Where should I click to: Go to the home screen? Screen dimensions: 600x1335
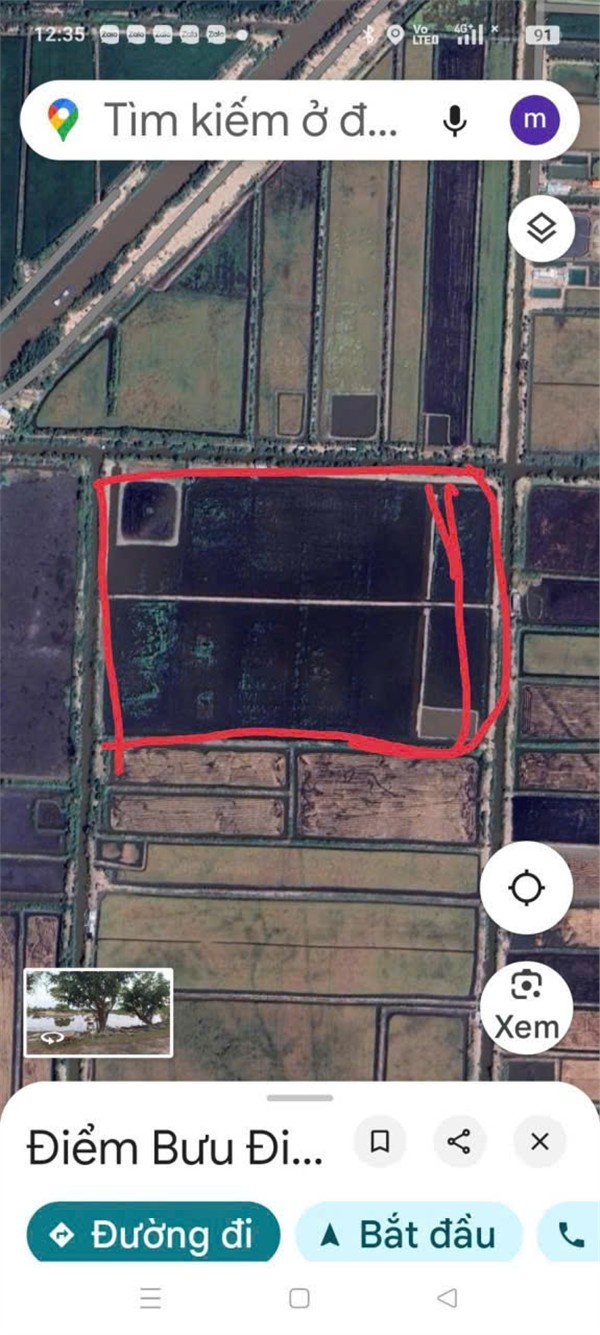click(x=299, y=1298)
